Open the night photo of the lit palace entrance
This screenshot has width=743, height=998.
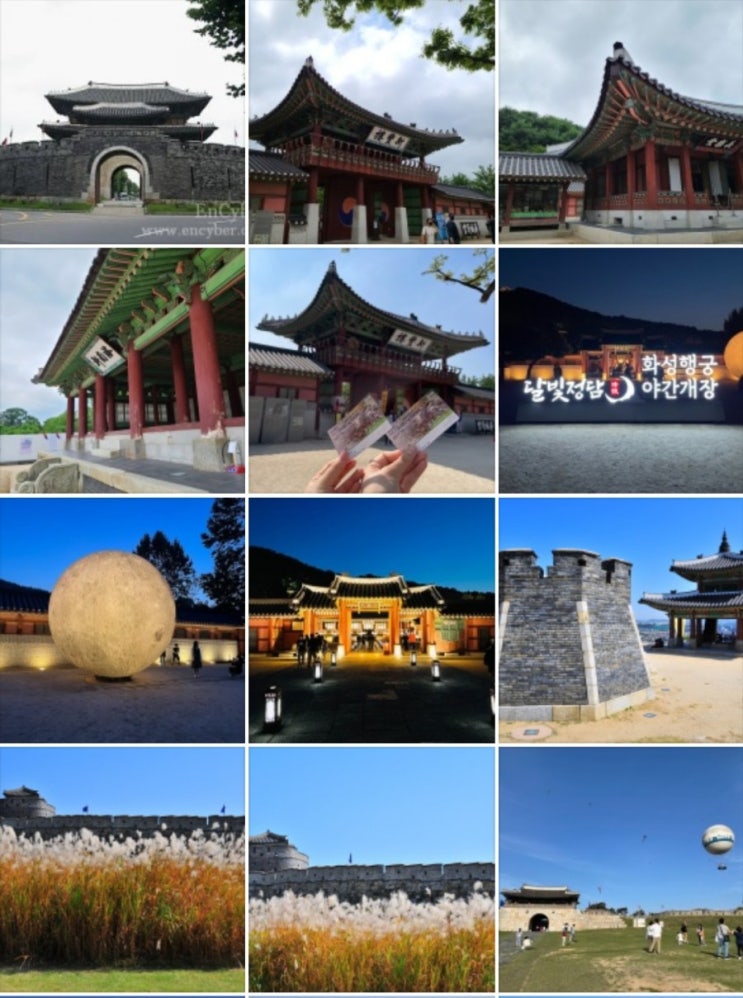pyautogui.click(x=371, y=620)
